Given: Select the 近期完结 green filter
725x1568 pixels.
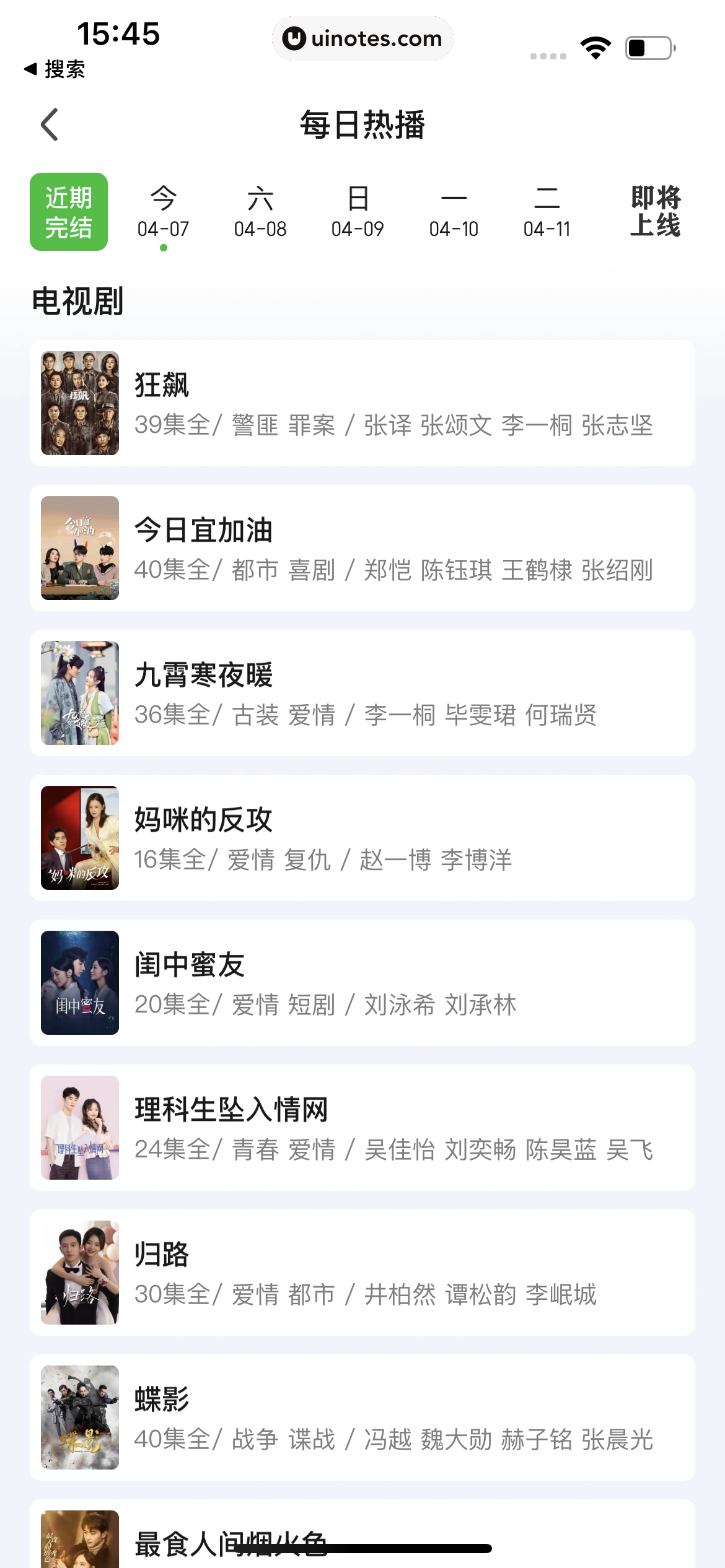Looking at the screenshot, I should [x=68, y=212].
